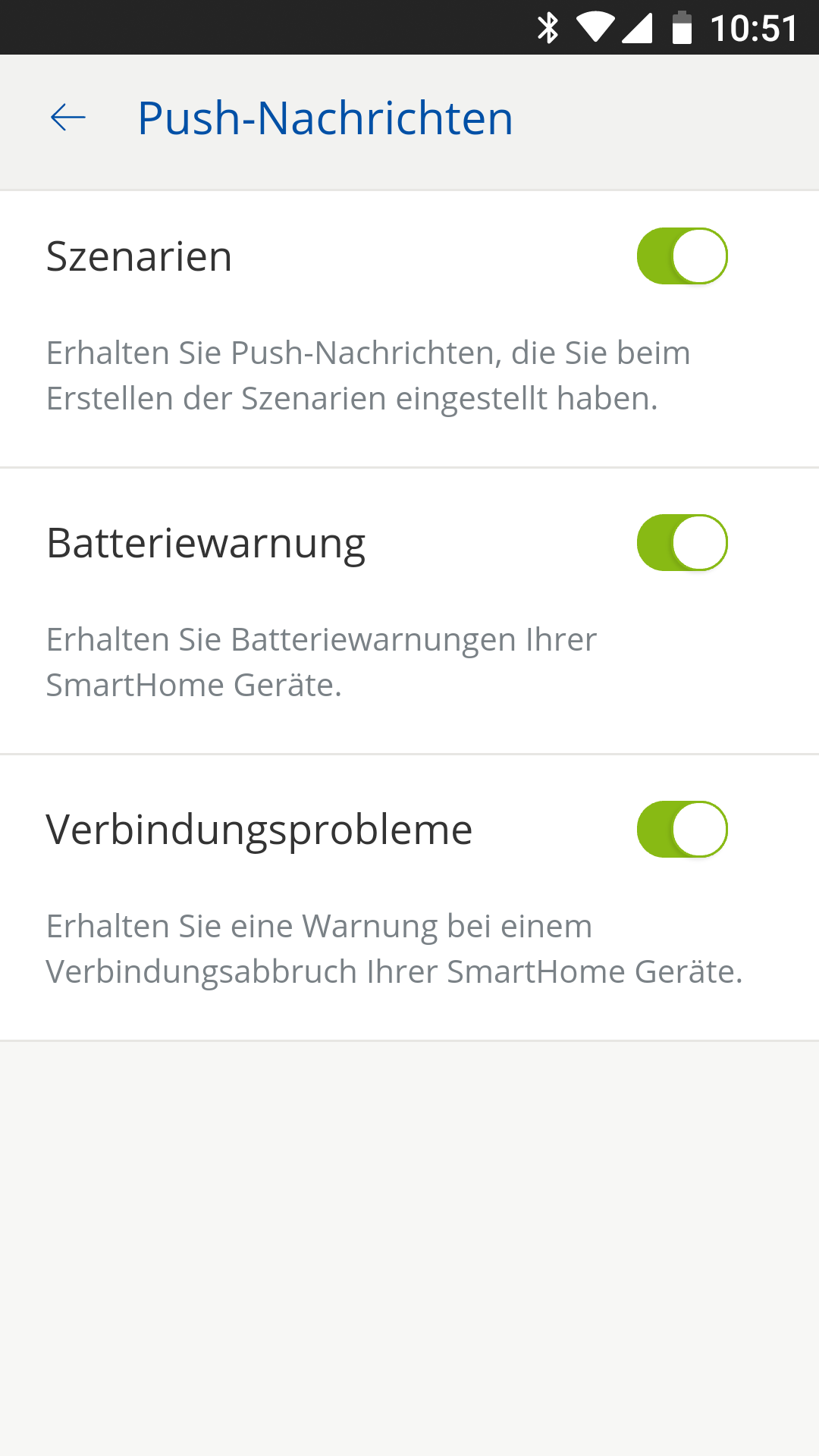Toggle off Verbindungsprobleme notifications
819x1456 pixels.
click(x=682, y=830)
